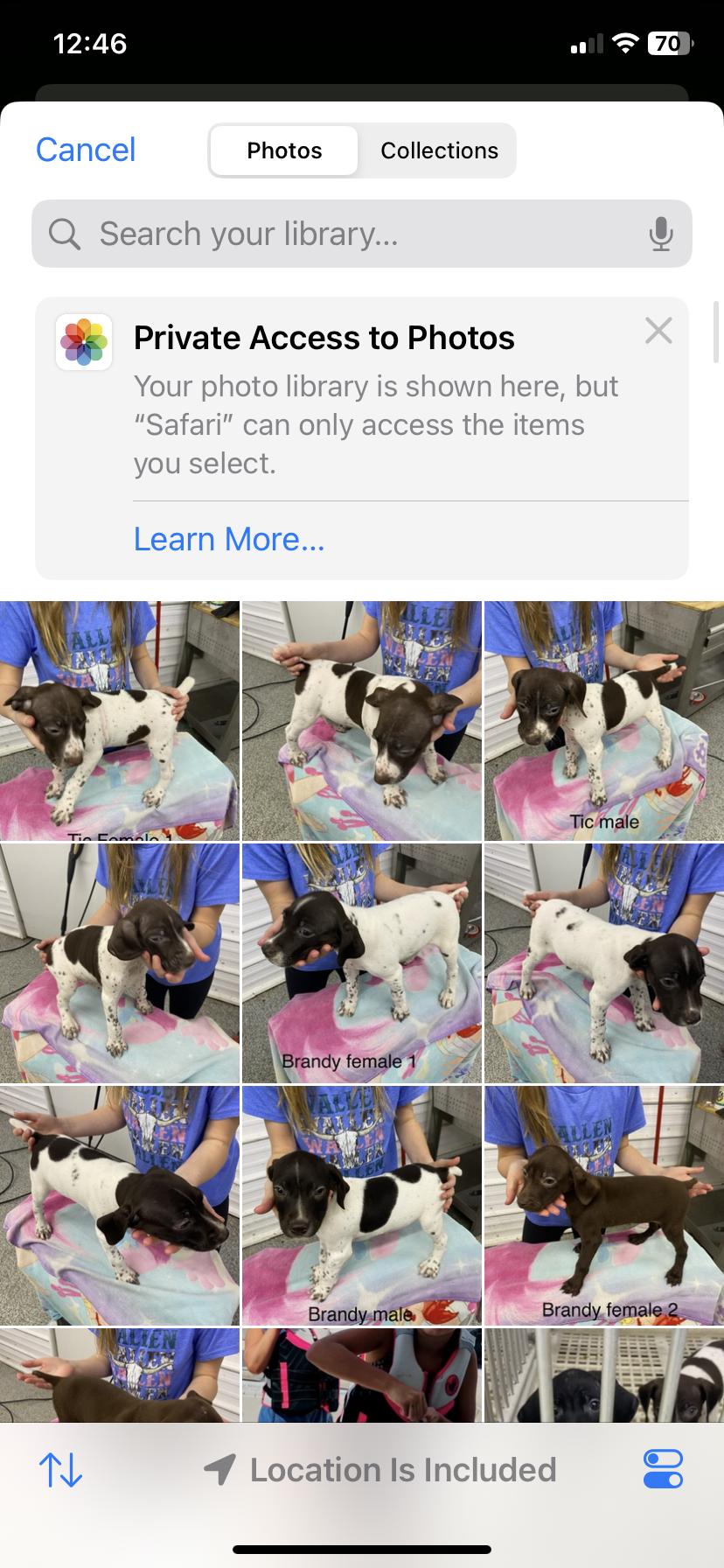The width and height of the screenshot is (724, 1568).
Task: Select the photo labeled Tic male
Action: (603, 721)
